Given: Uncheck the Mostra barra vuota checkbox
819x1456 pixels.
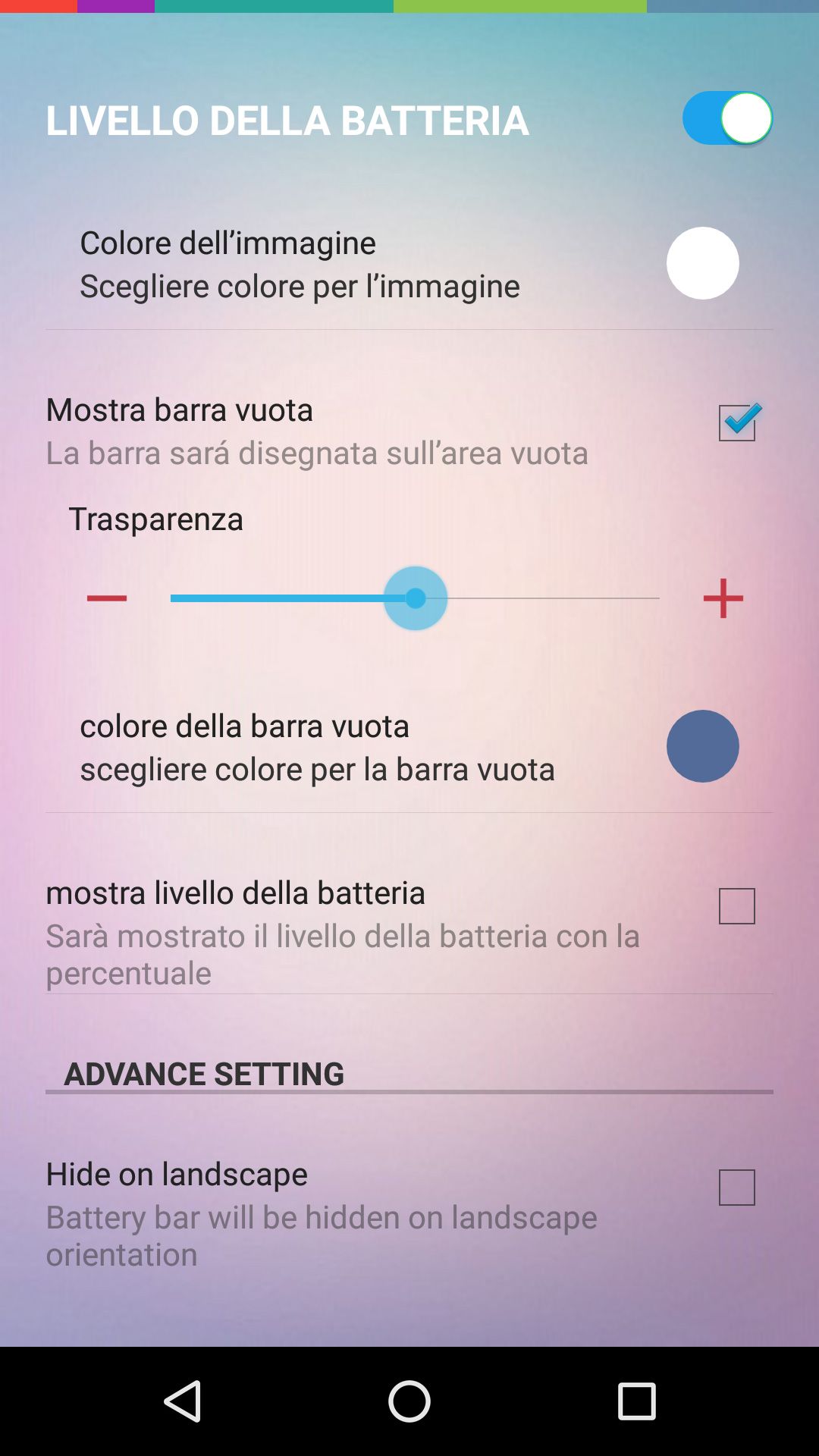Looking at the screenshot, I should [x=737, y=423].
